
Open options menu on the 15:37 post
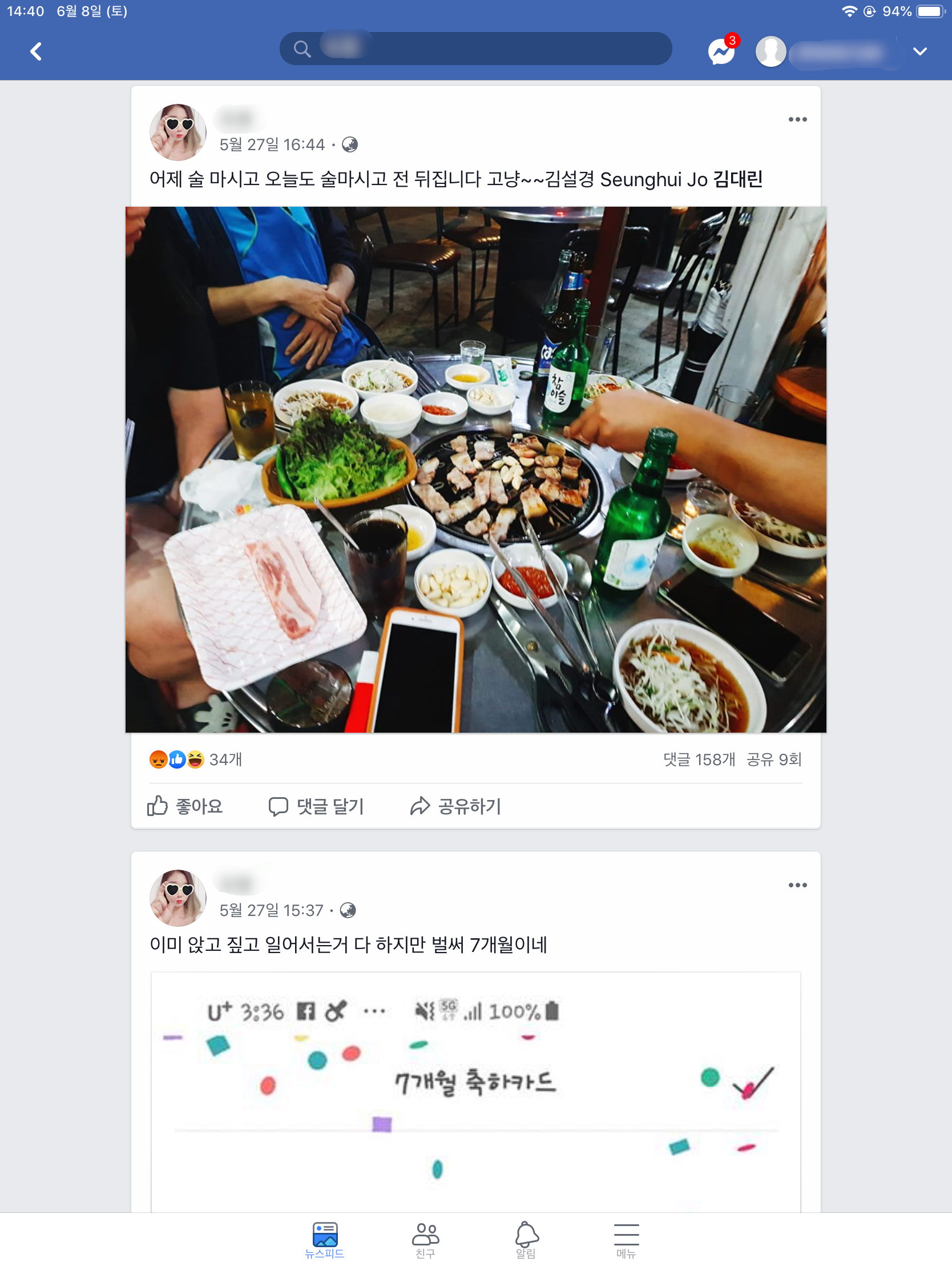(797, 885)
